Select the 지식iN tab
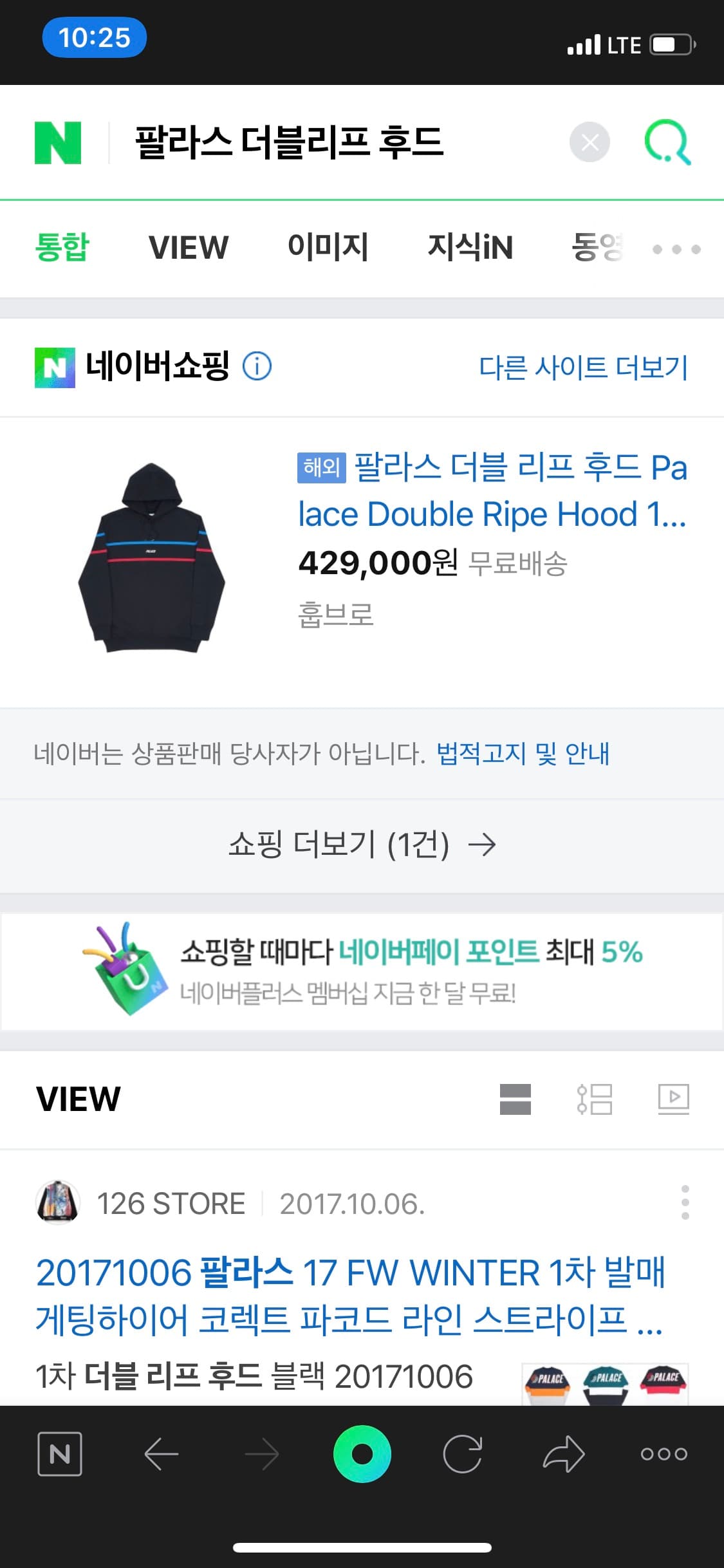The width and height of the screenshot is (724, 1568). (470, 248)
